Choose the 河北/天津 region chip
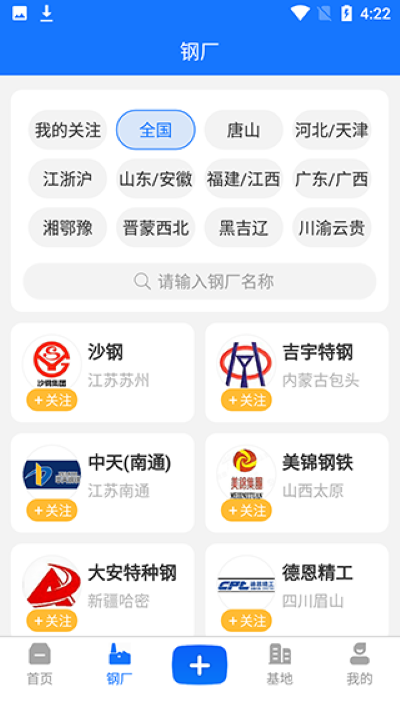Screen dimensions: 400x711 332,130
